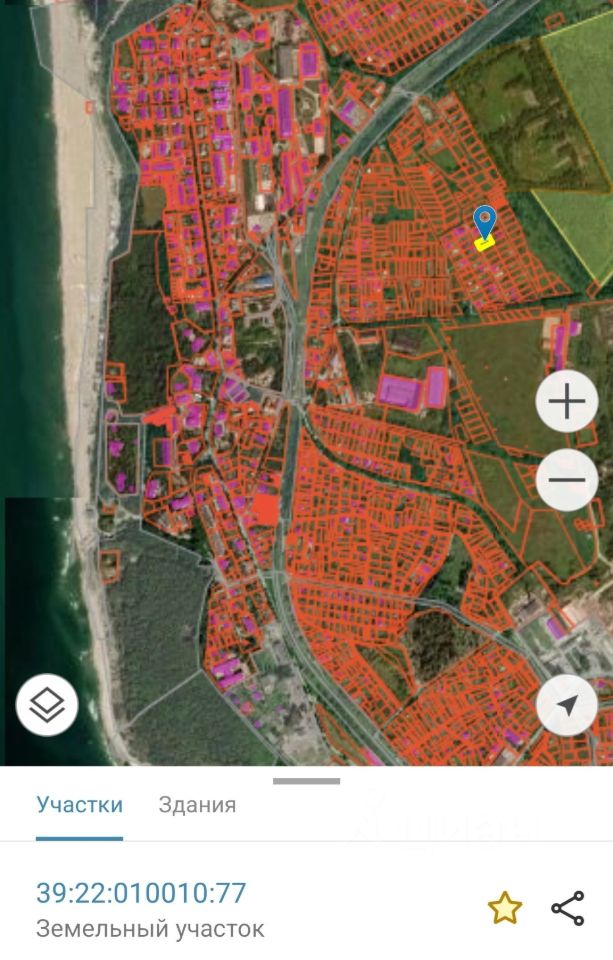Tap the blue map pin marker
This screenshot has width=613, height=960.
pyautogui.click(x=485, y=221)
